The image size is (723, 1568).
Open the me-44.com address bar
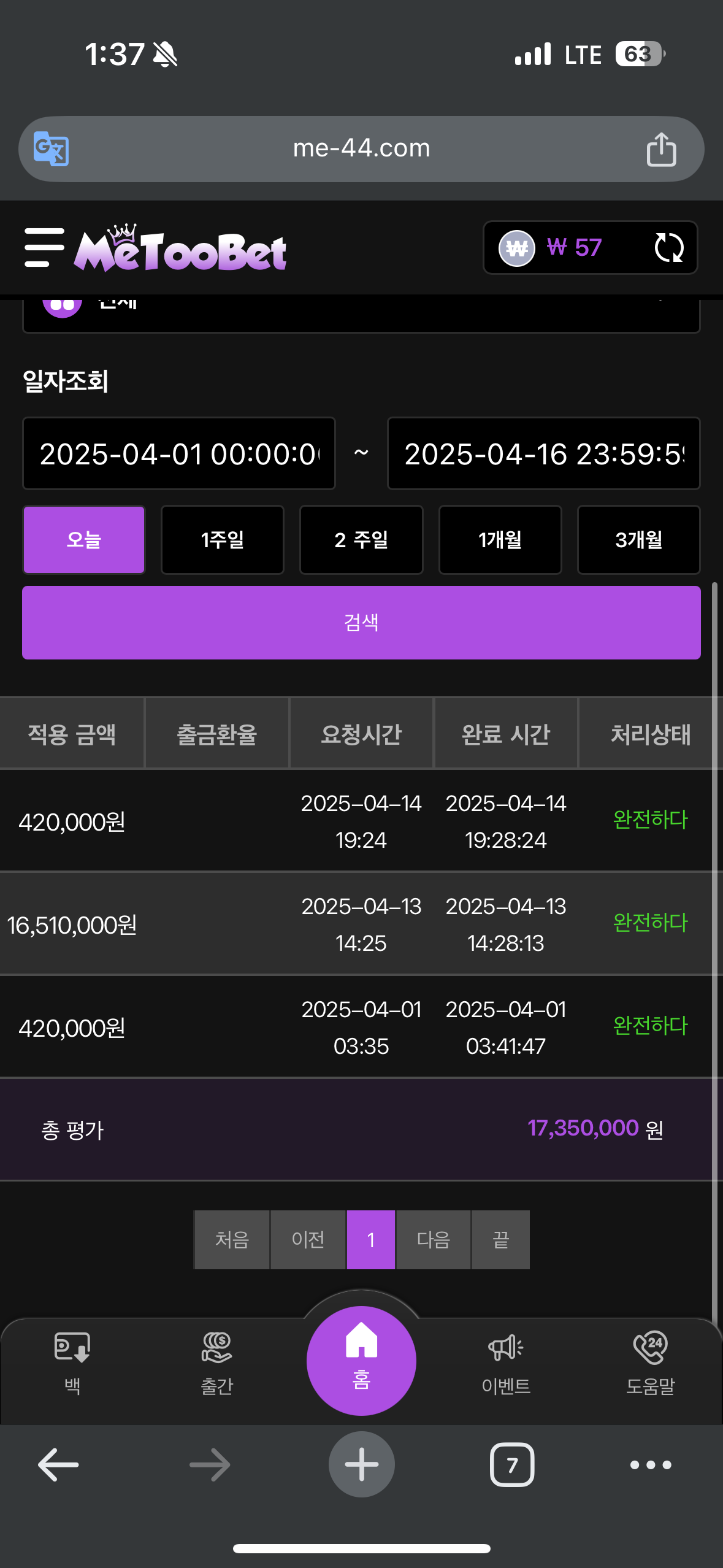(361, 148)
